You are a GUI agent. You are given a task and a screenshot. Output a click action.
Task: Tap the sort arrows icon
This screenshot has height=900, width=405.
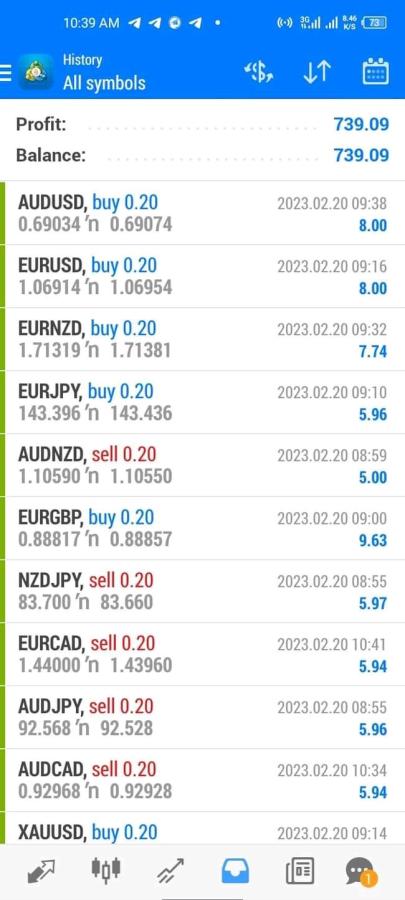[317, 72]
